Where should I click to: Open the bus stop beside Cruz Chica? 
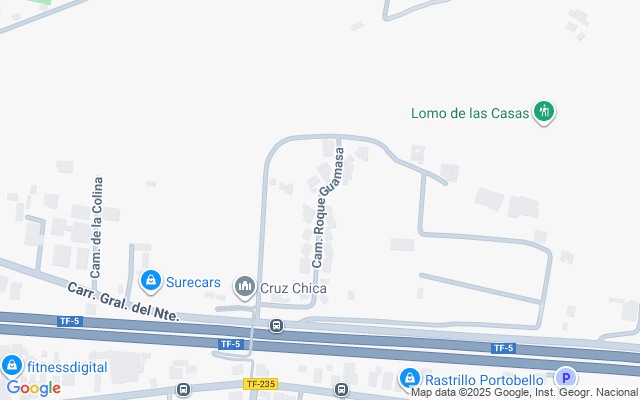[x=276, y=326]
